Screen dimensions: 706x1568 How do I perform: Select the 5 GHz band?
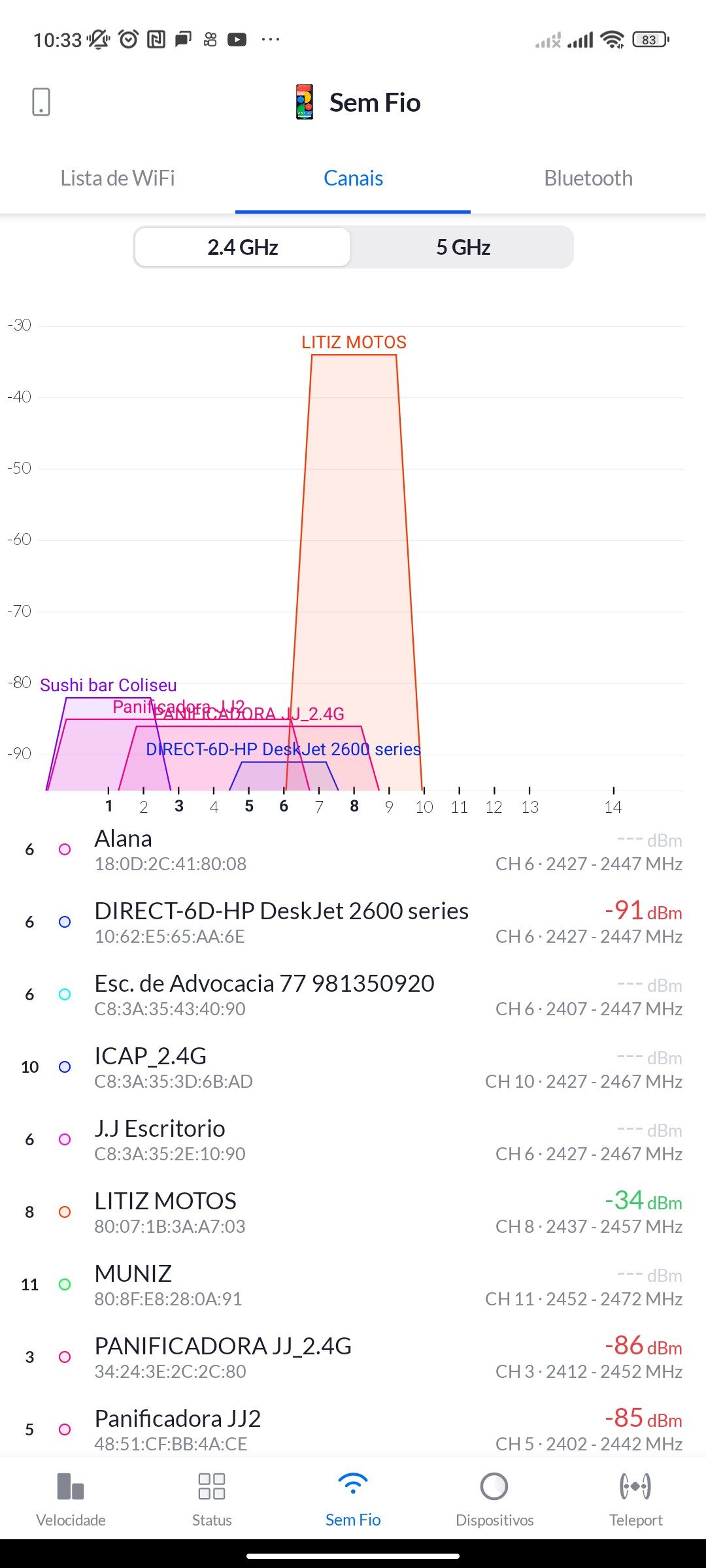click(463, 248)
